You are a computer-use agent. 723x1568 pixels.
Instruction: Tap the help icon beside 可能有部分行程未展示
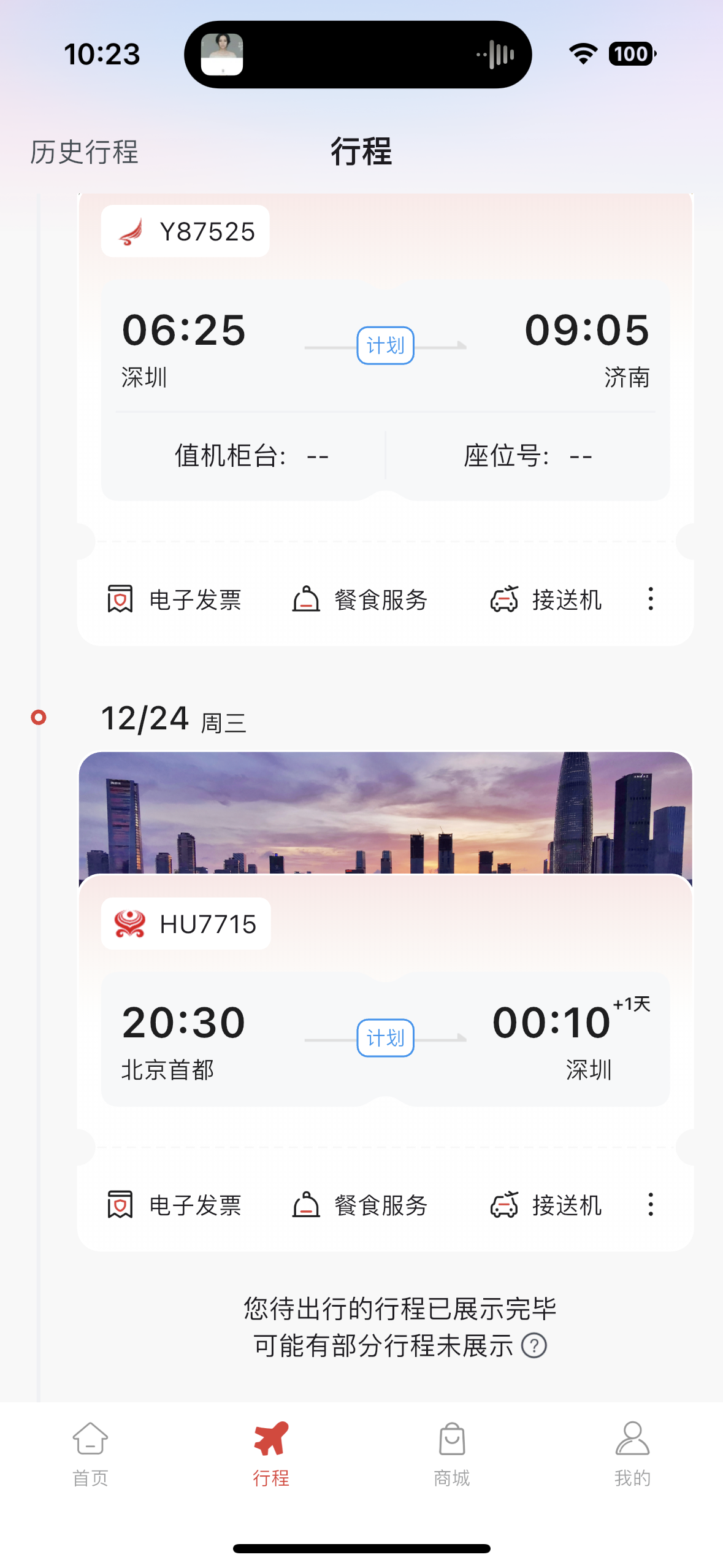[534, 1346]
